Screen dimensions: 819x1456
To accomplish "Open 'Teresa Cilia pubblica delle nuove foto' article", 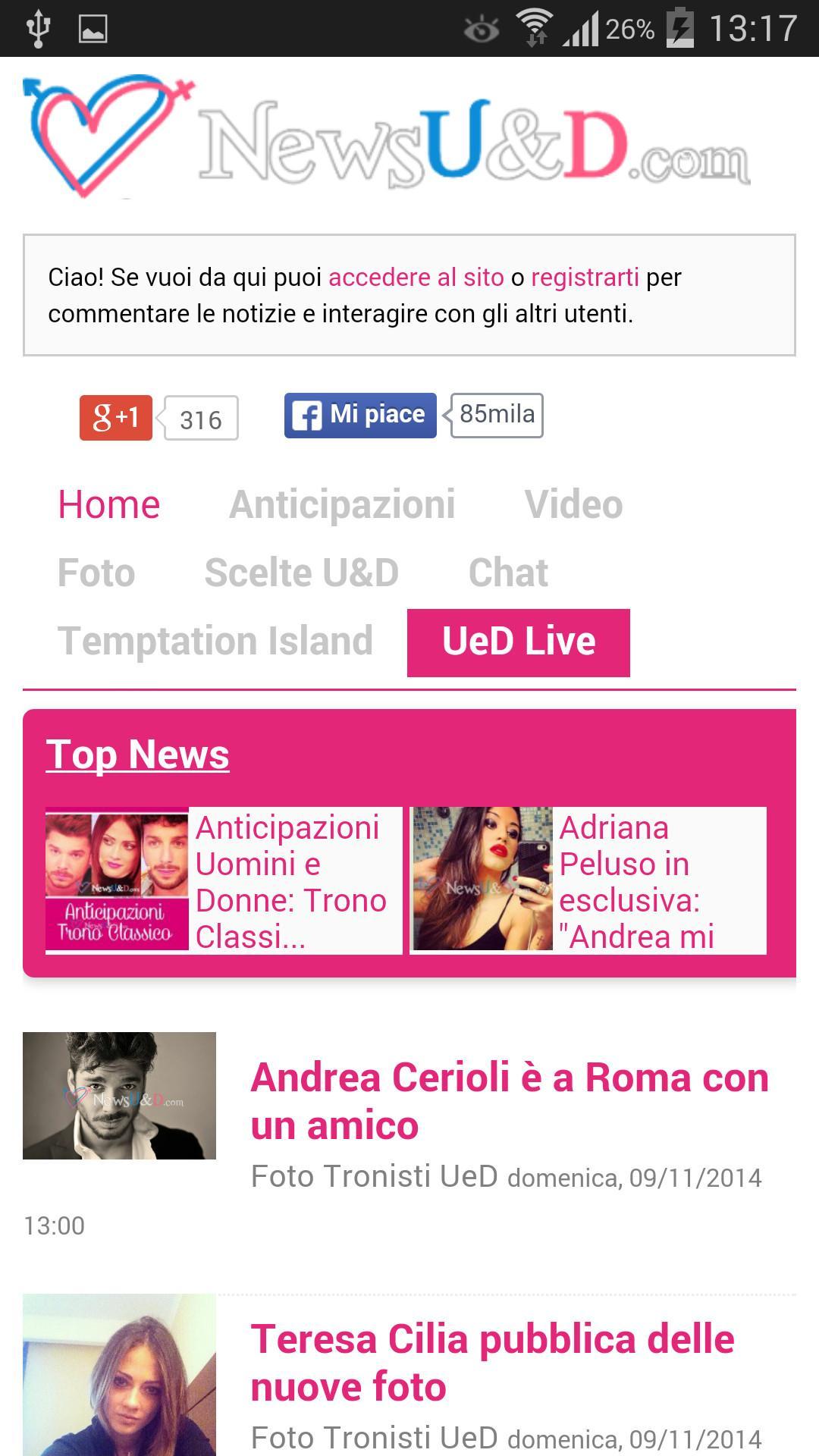I will click(492, 1363).
